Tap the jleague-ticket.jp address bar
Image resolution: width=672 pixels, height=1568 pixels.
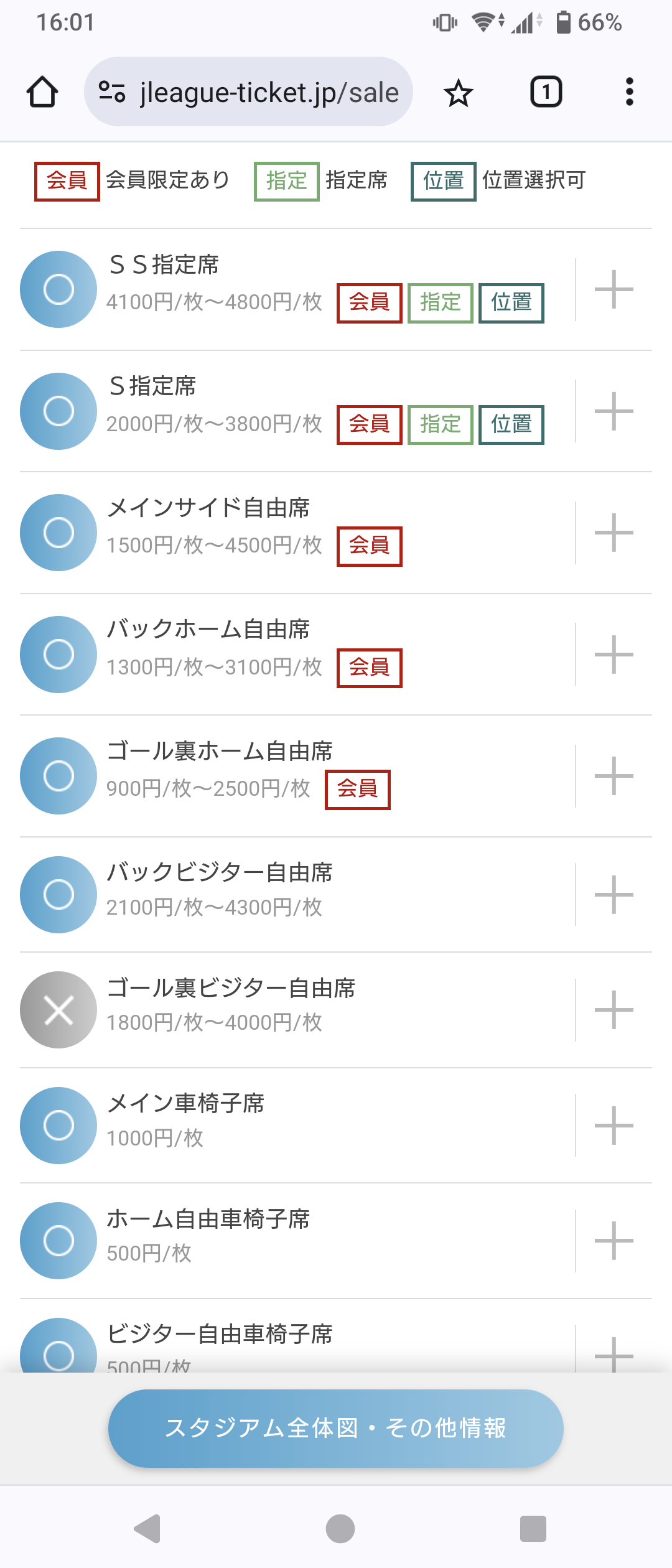point(249,92)
